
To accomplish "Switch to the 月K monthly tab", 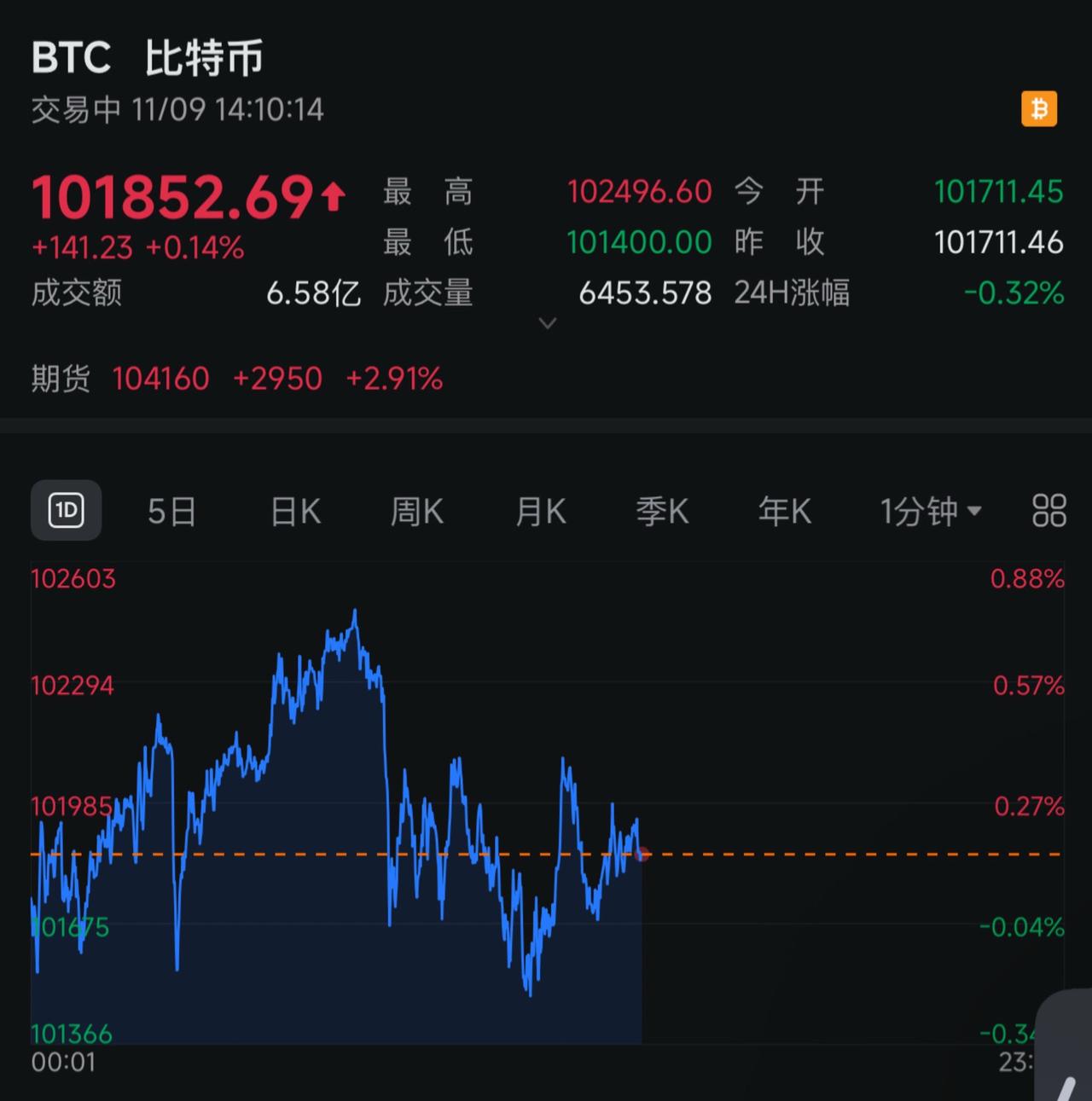I will (x=539, y=510).
